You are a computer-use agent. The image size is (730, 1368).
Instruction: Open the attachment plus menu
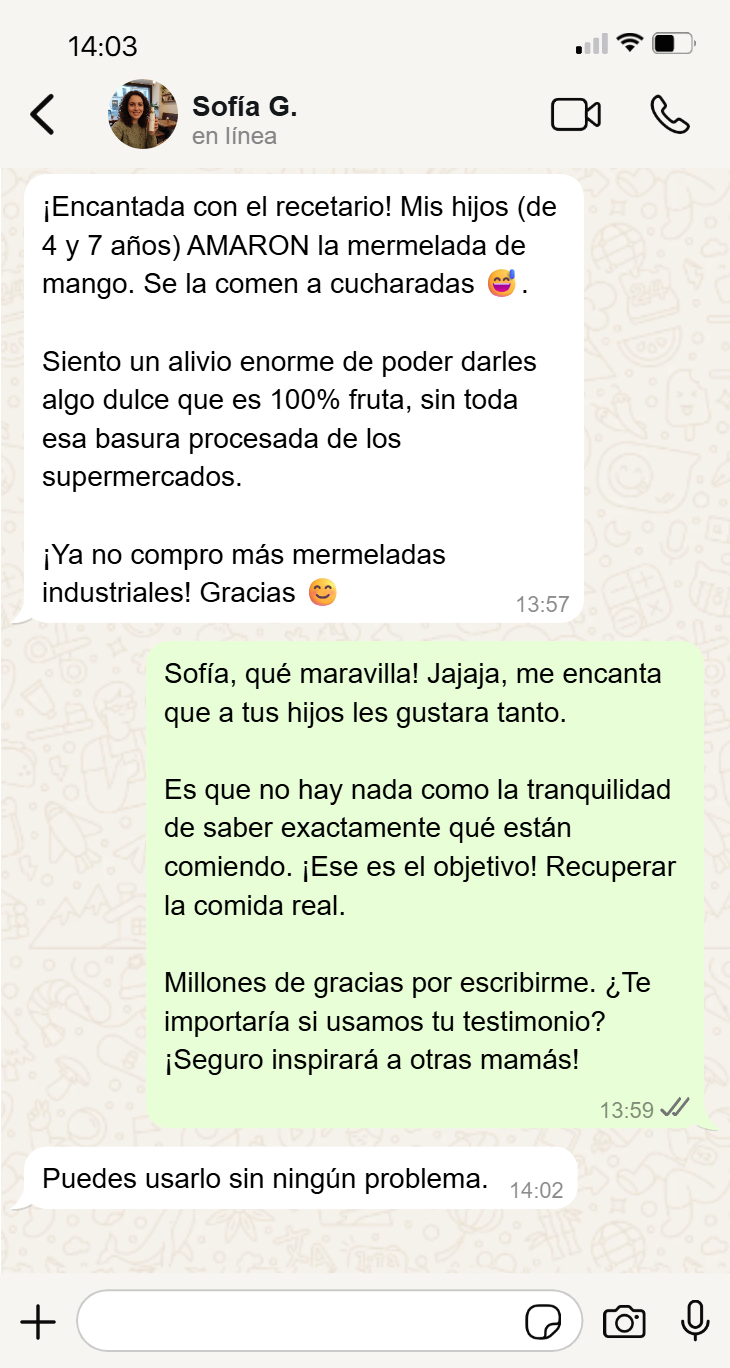coord(38,1322)
